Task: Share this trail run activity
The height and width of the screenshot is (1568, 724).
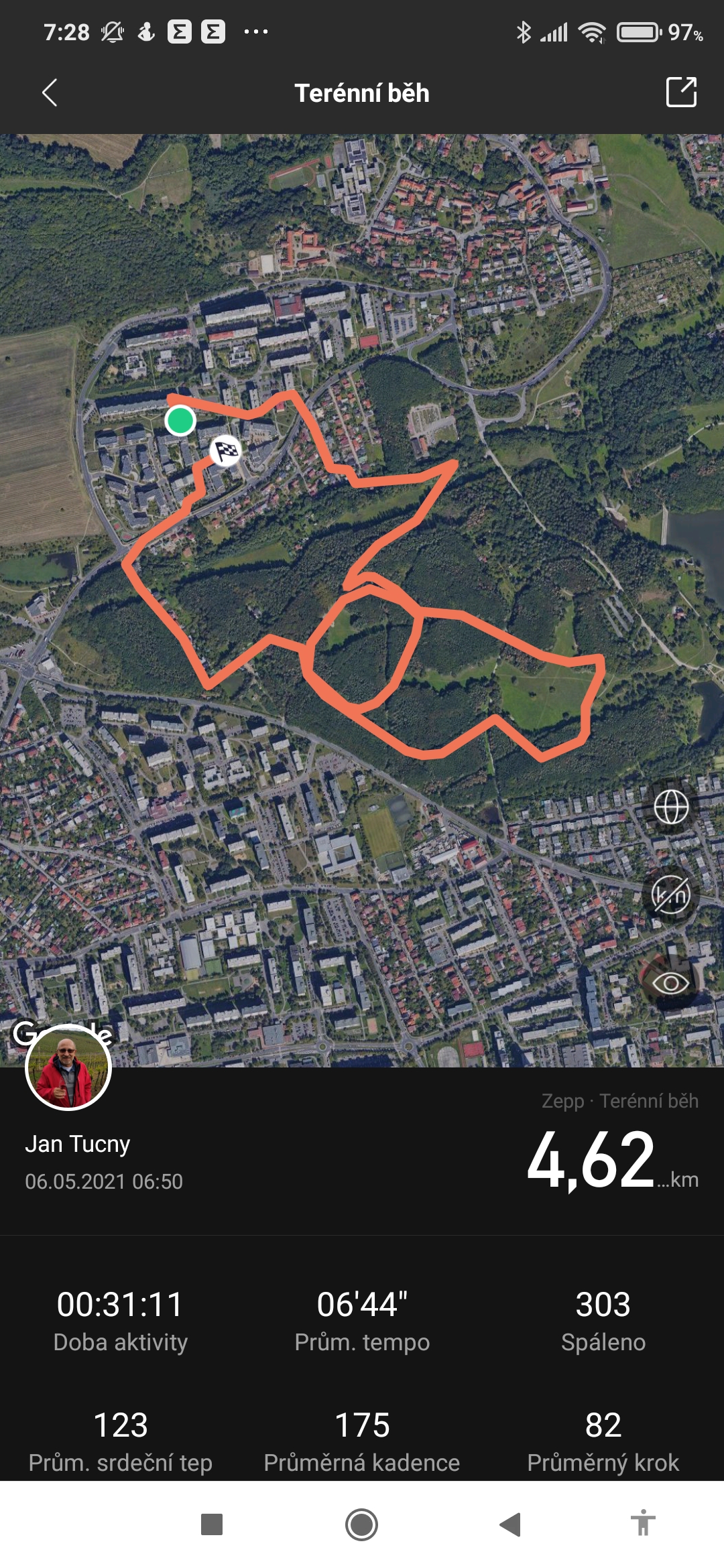Action: click(681, 92)
